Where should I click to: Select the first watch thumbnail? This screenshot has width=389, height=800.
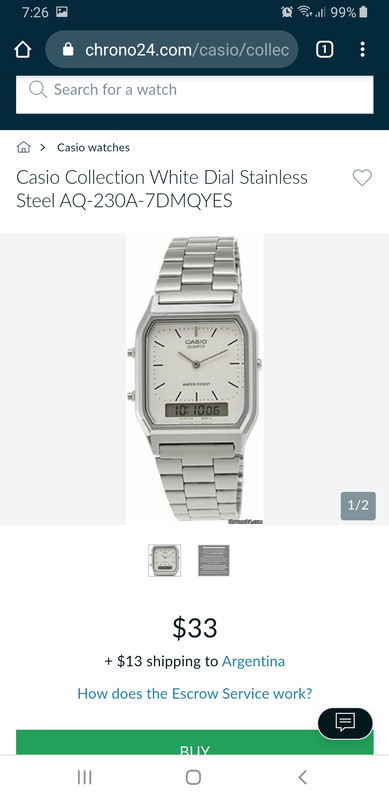pos(164,560)
